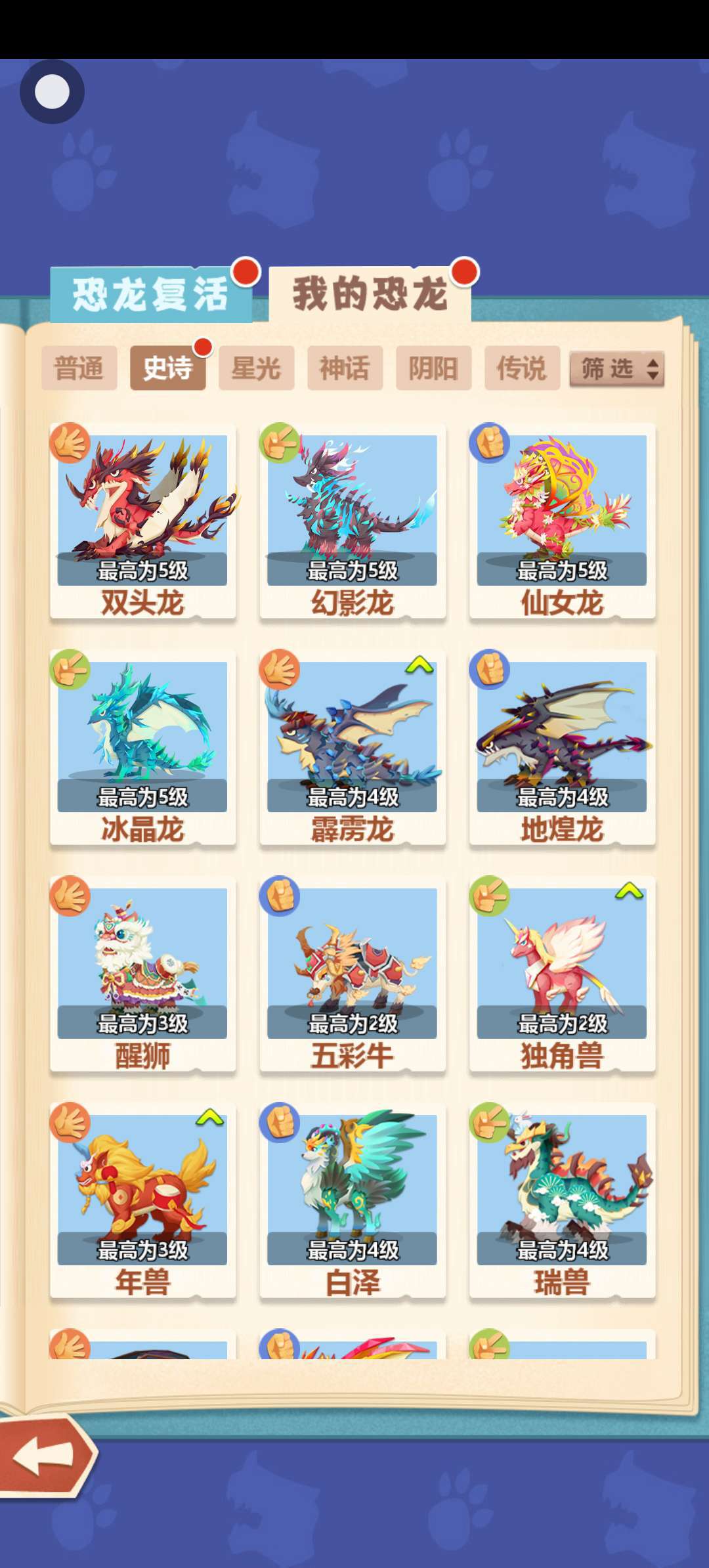Open the 阴阳 category tab
Viewport: 709px width, 1568px height.
433,368
